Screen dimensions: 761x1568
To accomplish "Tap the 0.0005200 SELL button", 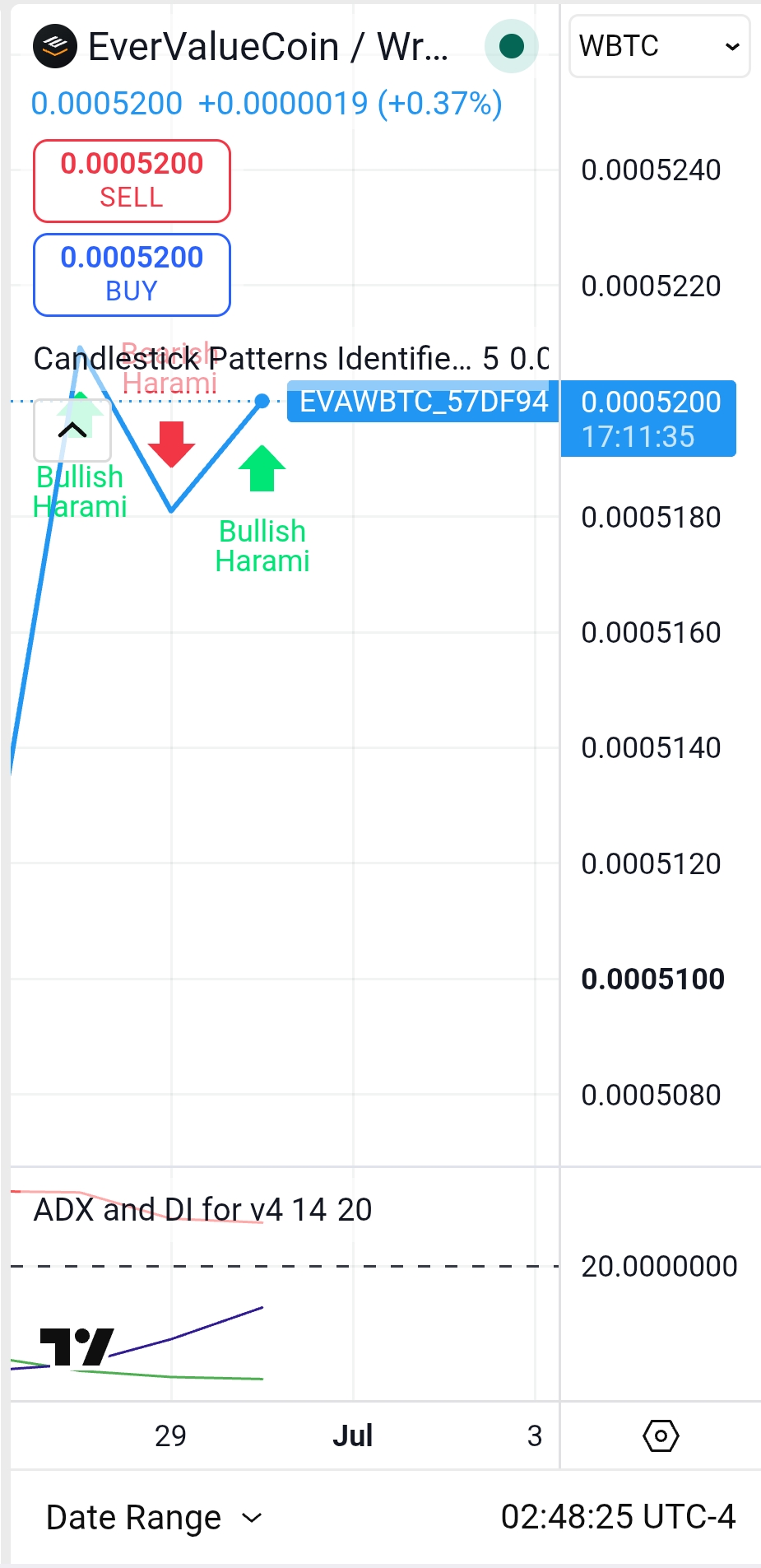I will (x=132, y=180).
